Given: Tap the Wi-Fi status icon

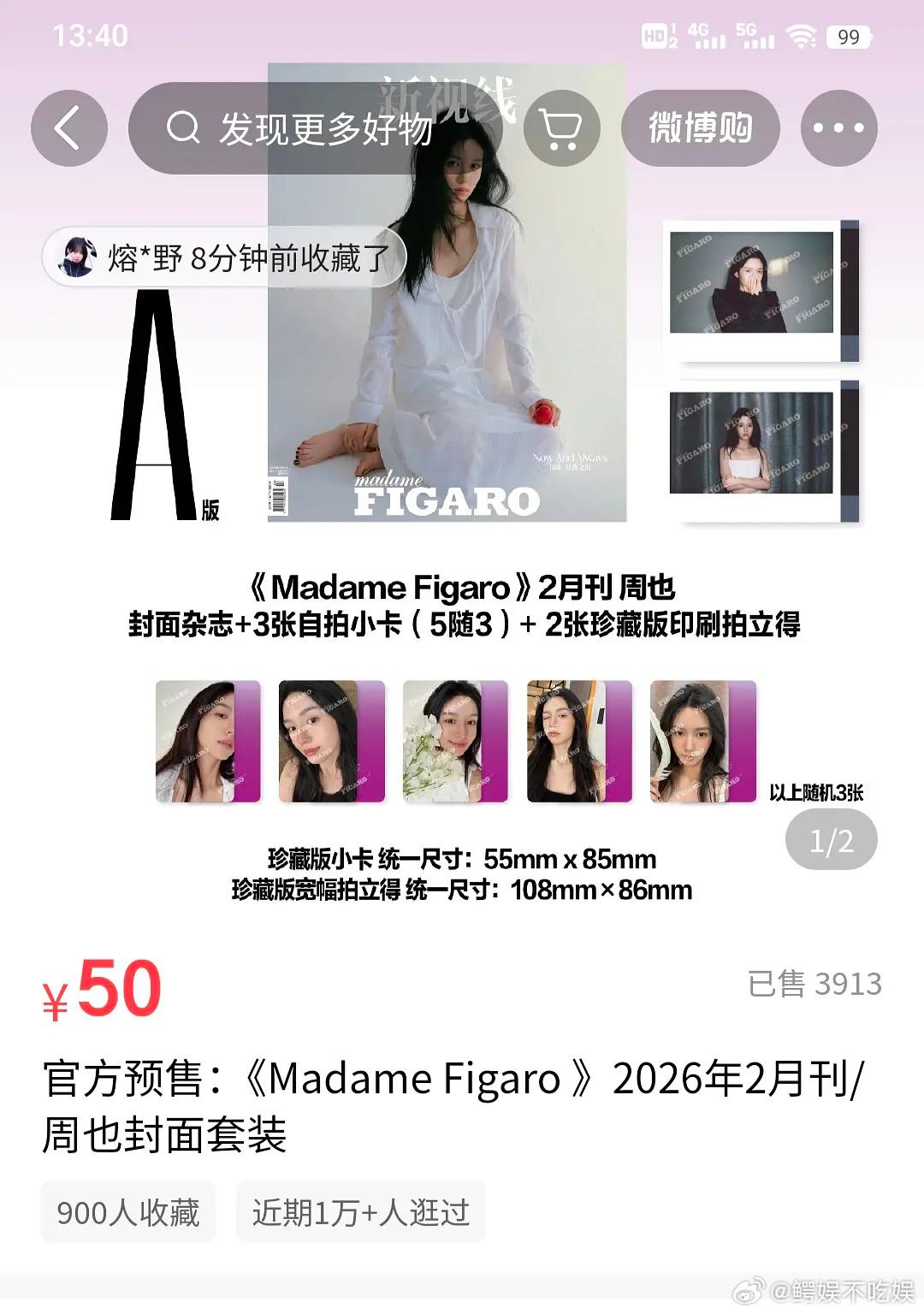Looking at the screenshot, I should tap(802, 36).
